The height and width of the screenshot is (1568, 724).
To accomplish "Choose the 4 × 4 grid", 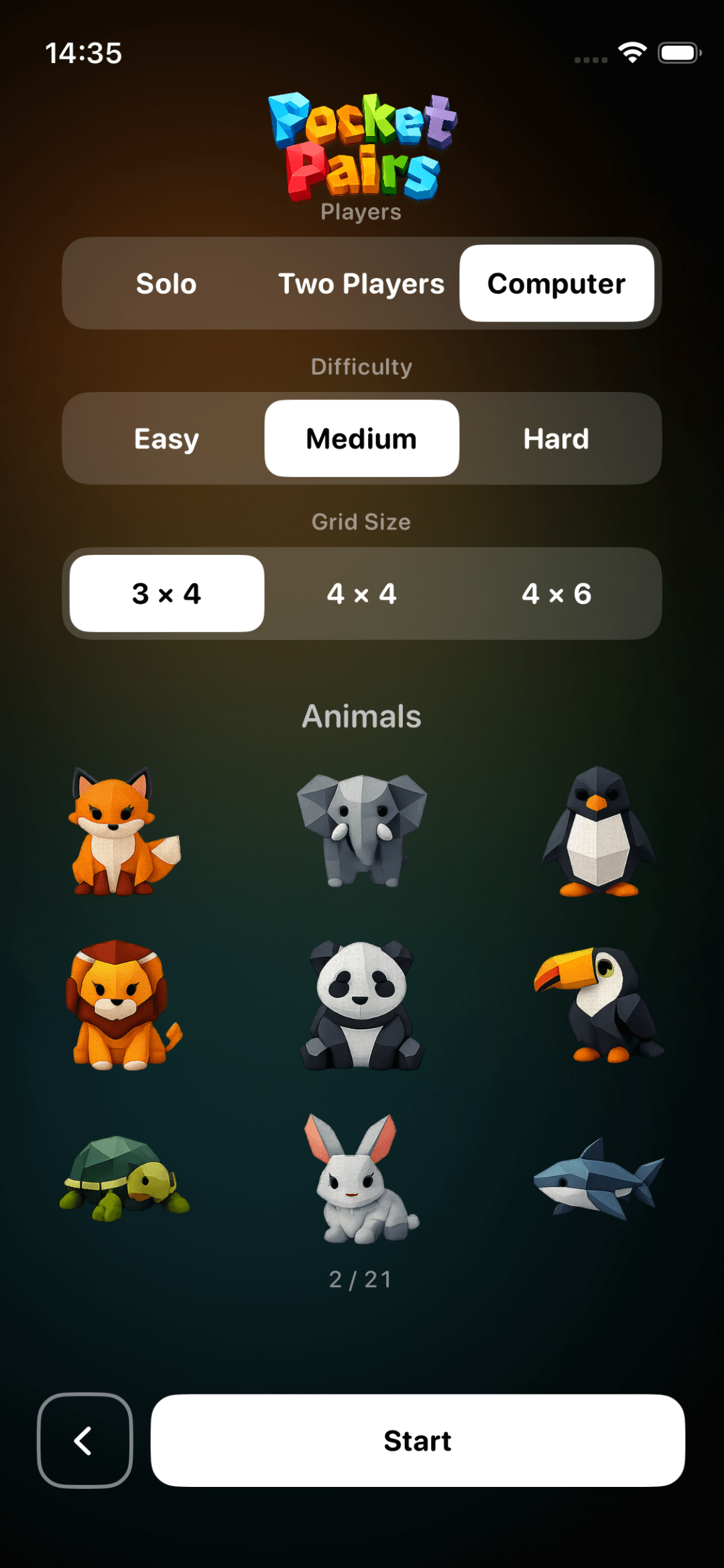I will 361,594.
